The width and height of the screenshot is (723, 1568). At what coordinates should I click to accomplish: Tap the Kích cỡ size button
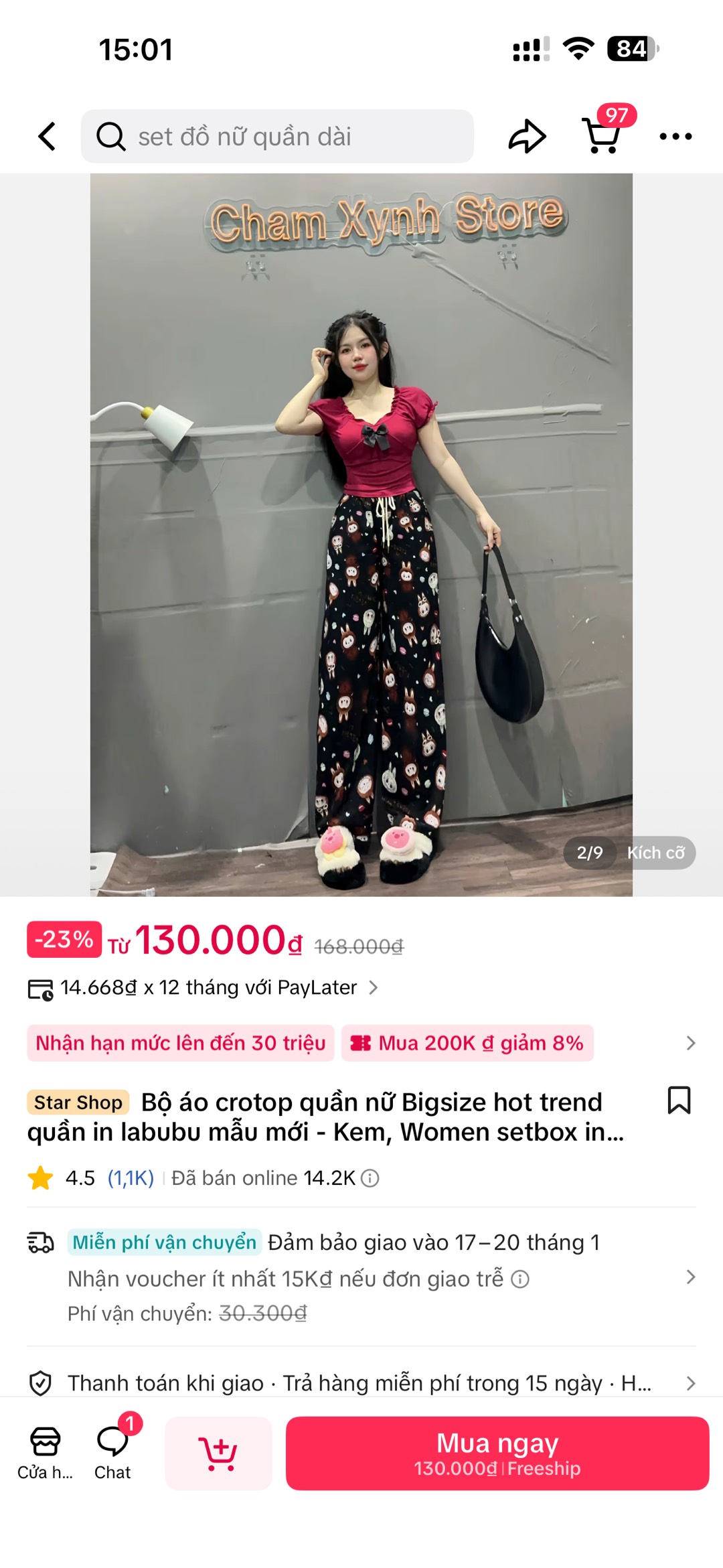coord(655,853)
